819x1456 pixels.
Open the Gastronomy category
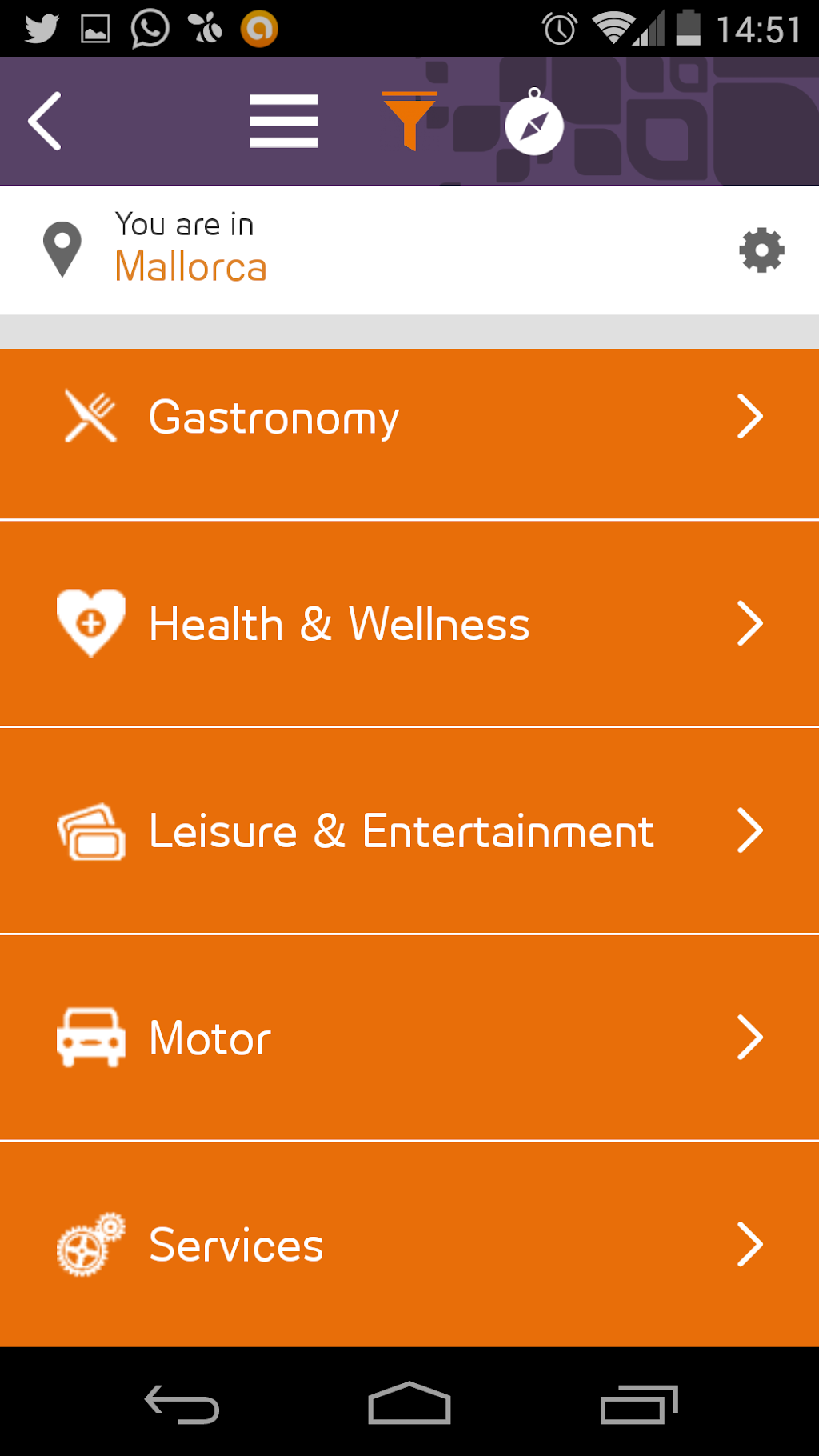tap(409, 418)
